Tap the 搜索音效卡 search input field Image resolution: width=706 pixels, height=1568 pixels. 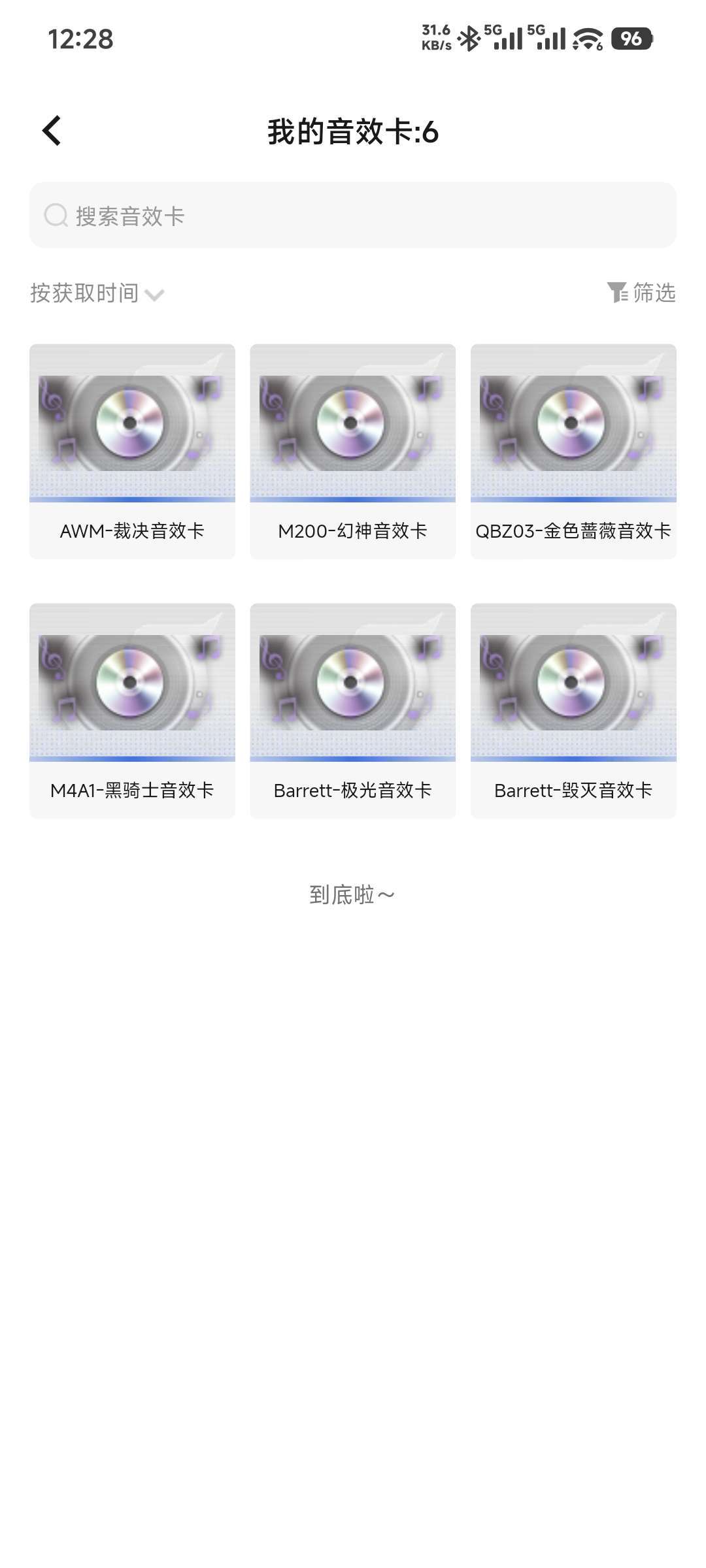[353, 216]
